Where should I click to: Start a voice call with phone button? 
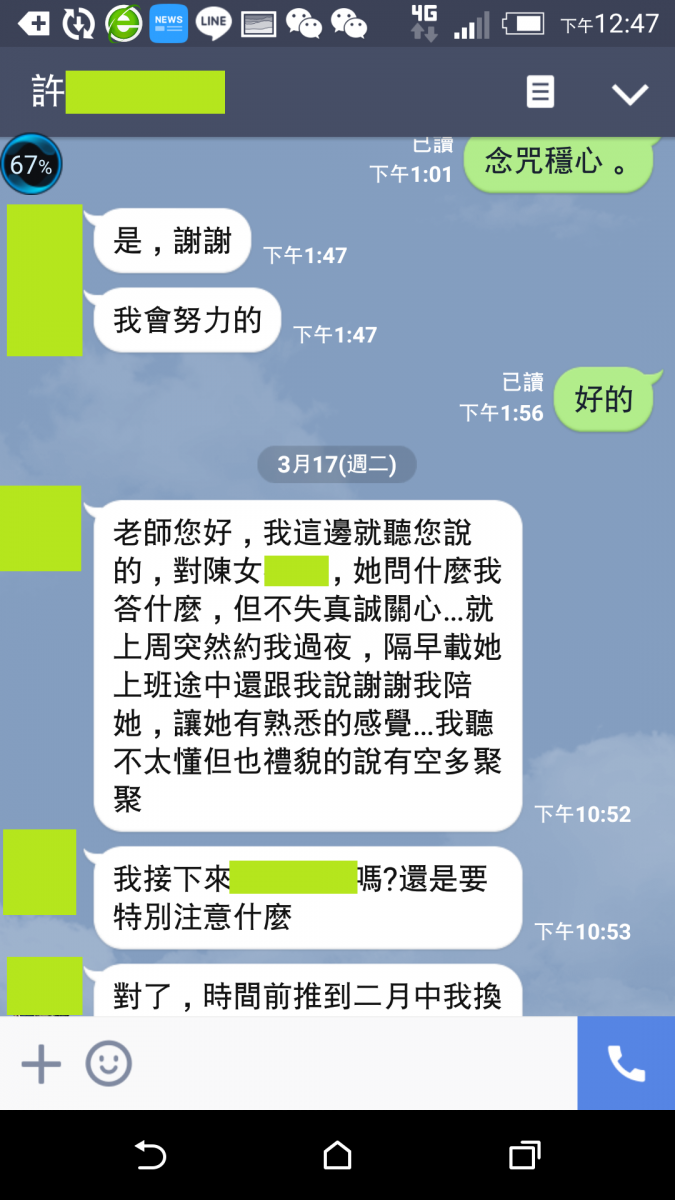(x=626, y=1063)
